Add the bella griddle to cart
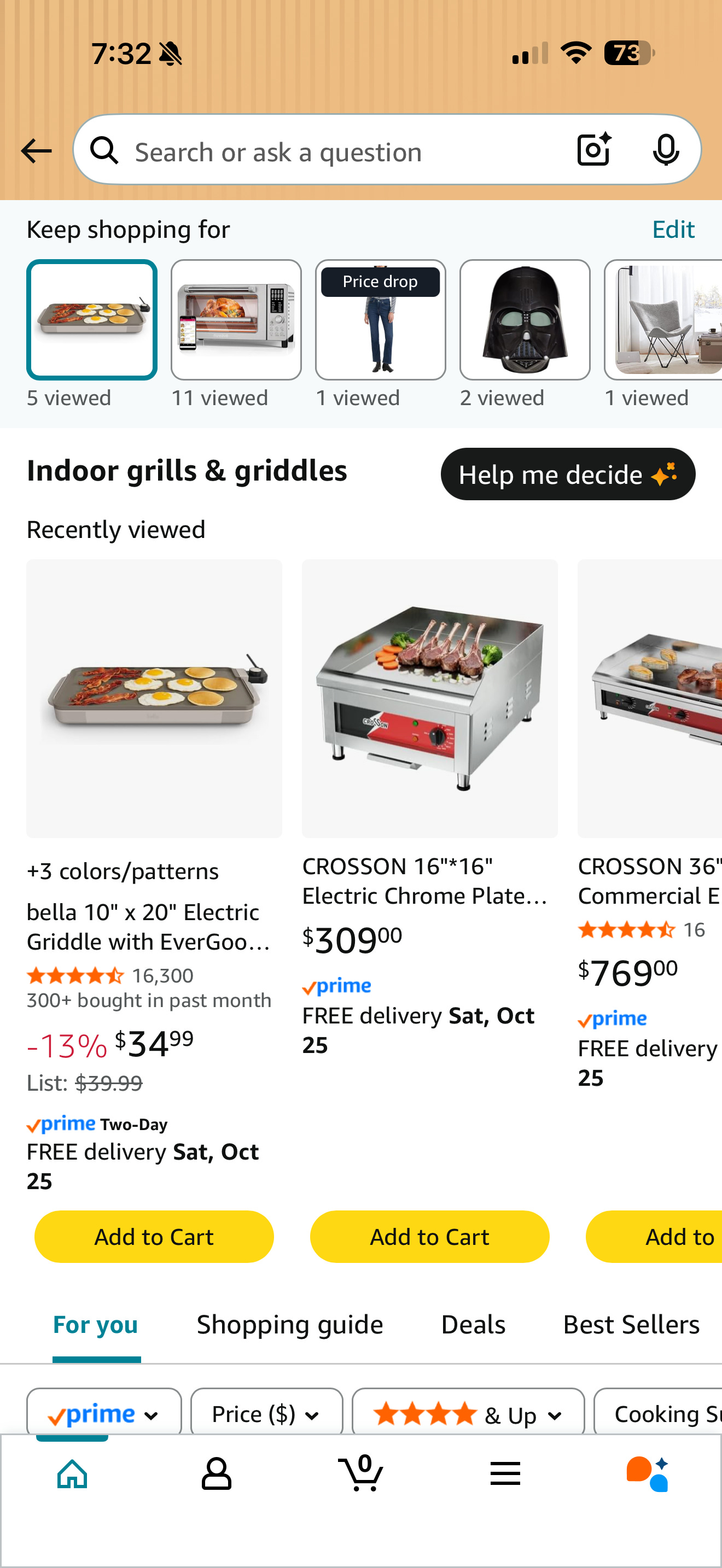Image resolution: width=722 pixels, height=1568 pixels. [x=154, y=1237]
